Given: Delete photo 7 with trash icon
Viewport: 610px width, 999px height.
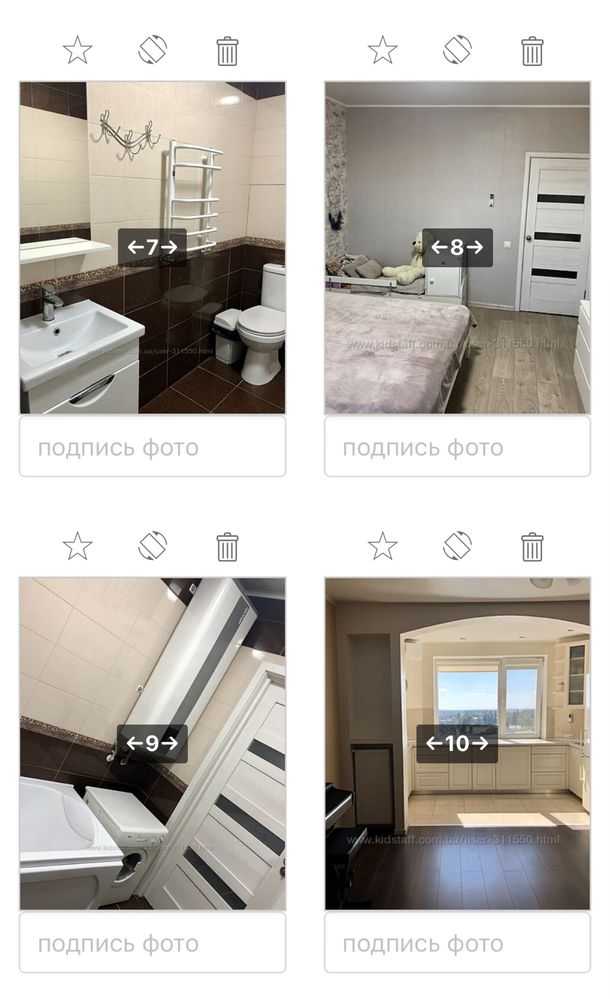Looking at the screenshot, I should click(228, 50).
